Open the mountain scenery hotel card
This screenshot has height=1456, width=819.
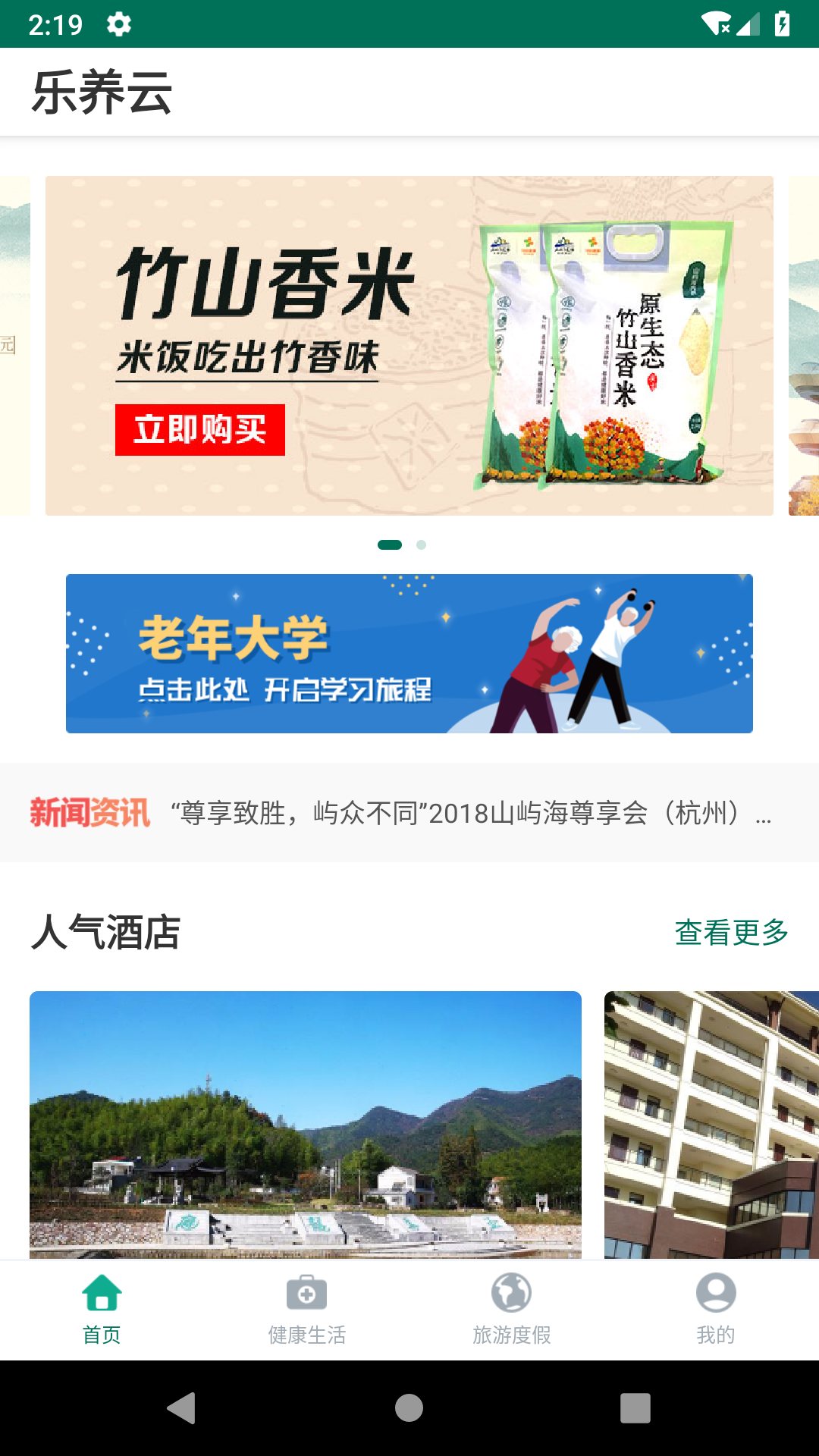[305, 1124]
